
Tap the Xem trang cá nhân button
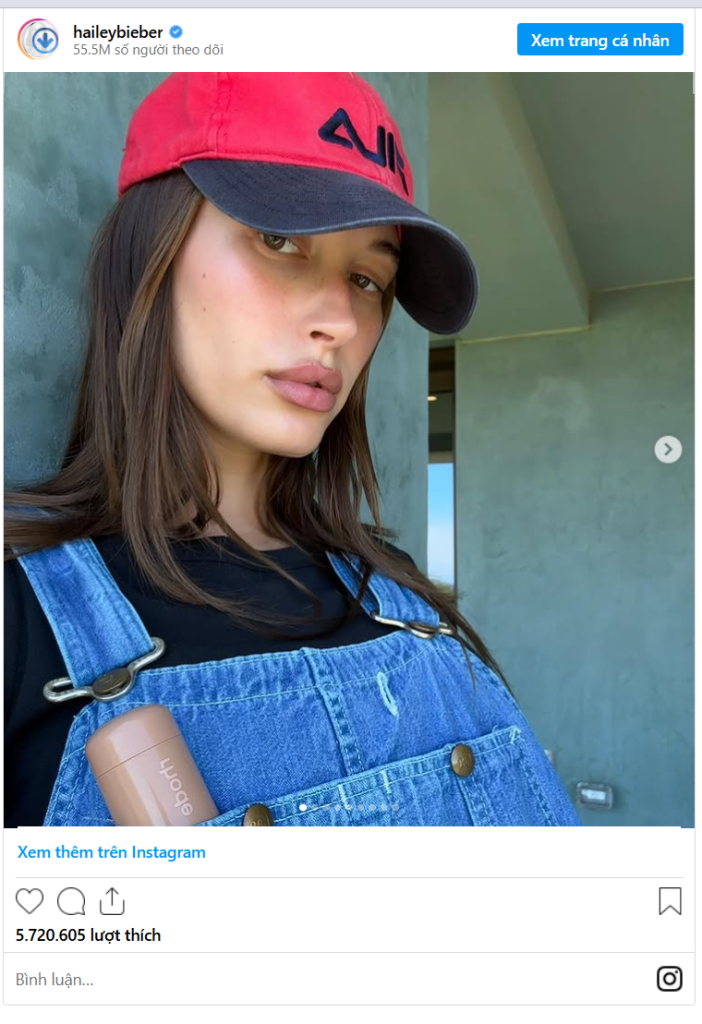(x=600, y=39)
